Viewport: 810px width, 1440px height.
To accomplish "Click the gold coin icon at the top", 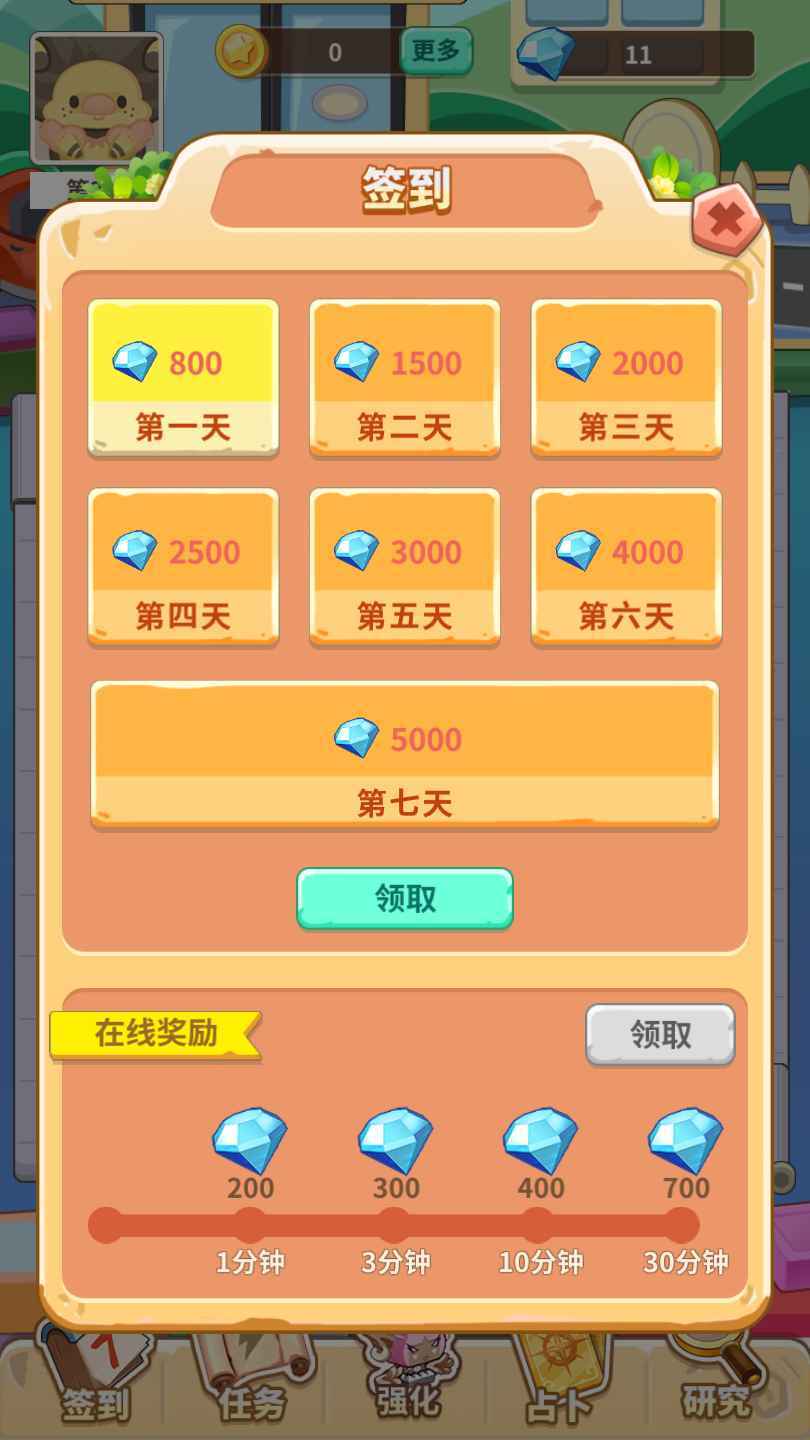I will (x=243, y=50).
